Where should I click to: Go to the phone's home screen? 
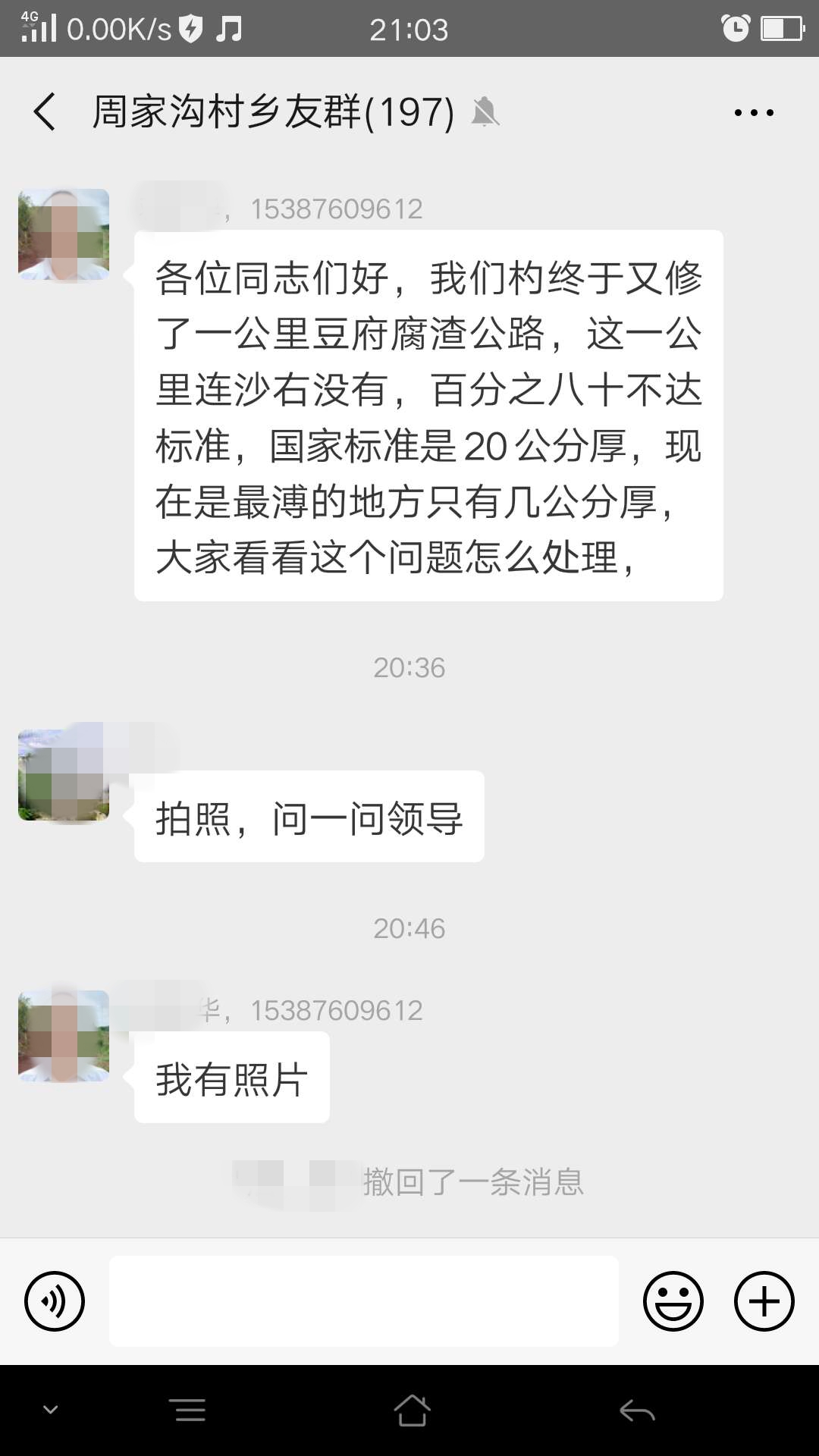(x=411, y=1410)
